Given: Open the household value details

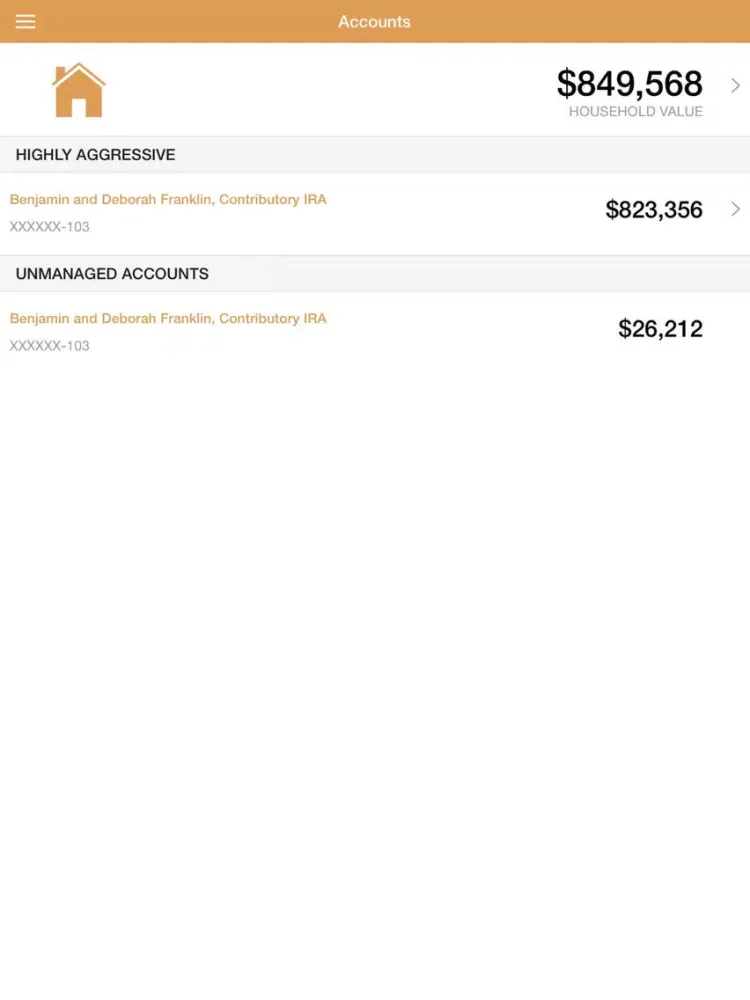Looking at the screenshot, I should click(735, 86).
